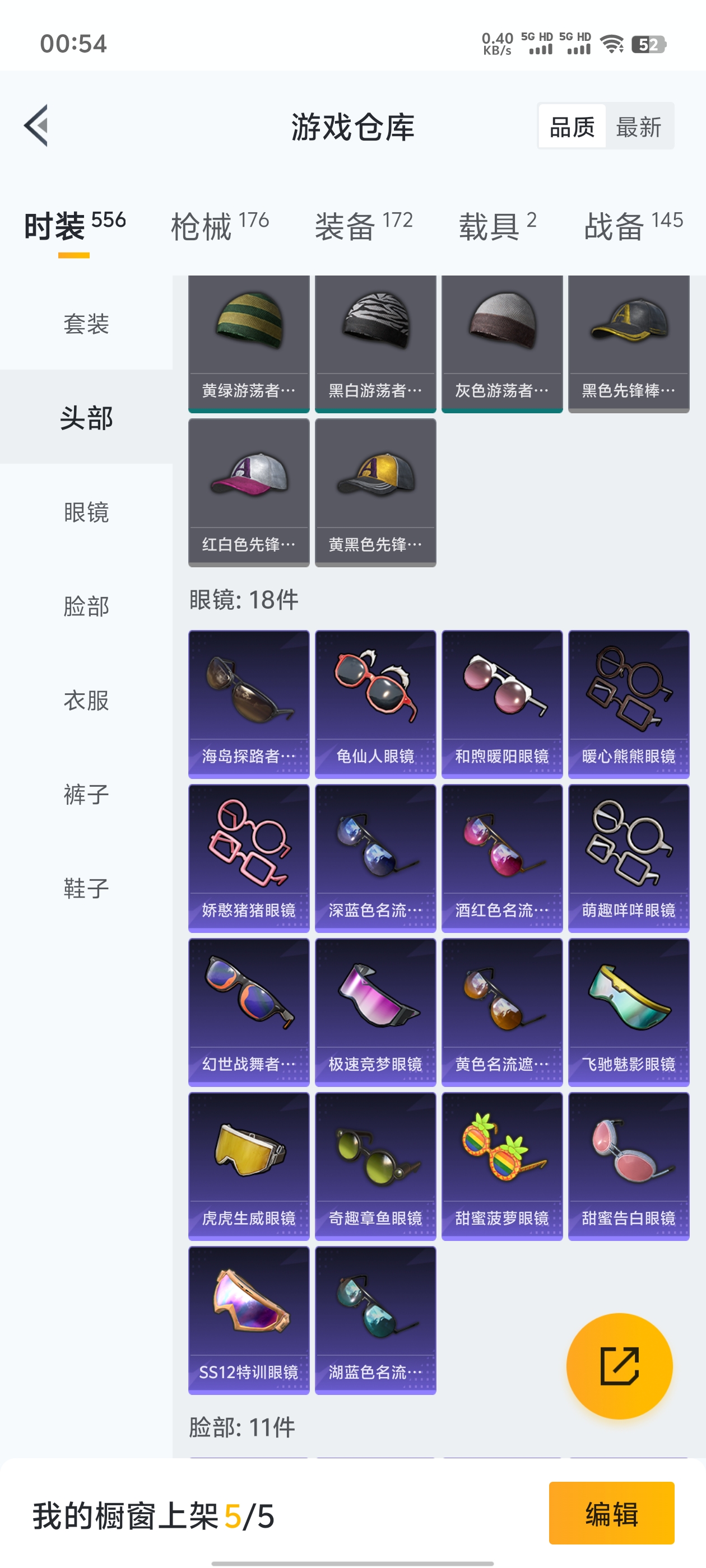Tap the orange share floating button
Viewport: 706px width, 1568px height.
point(619,1365)
